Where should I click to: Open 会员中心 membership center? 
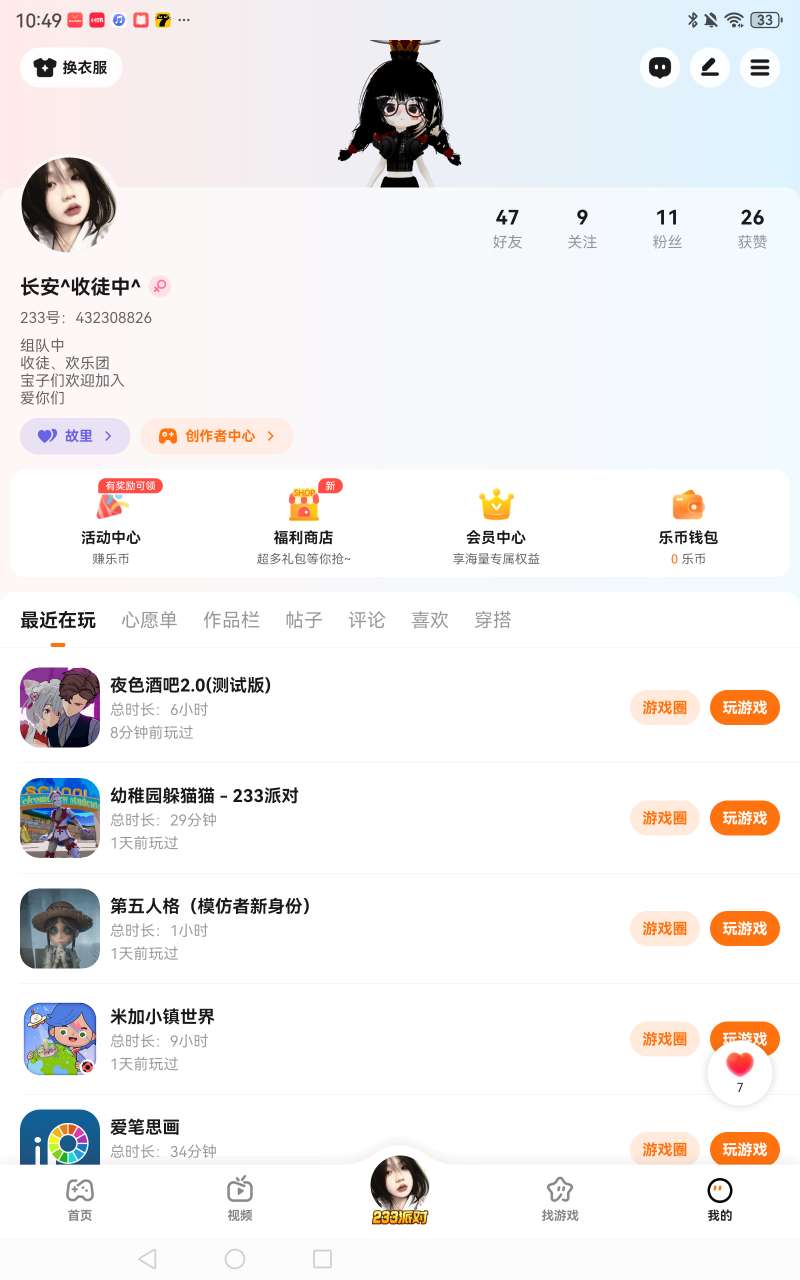[496, 524]
